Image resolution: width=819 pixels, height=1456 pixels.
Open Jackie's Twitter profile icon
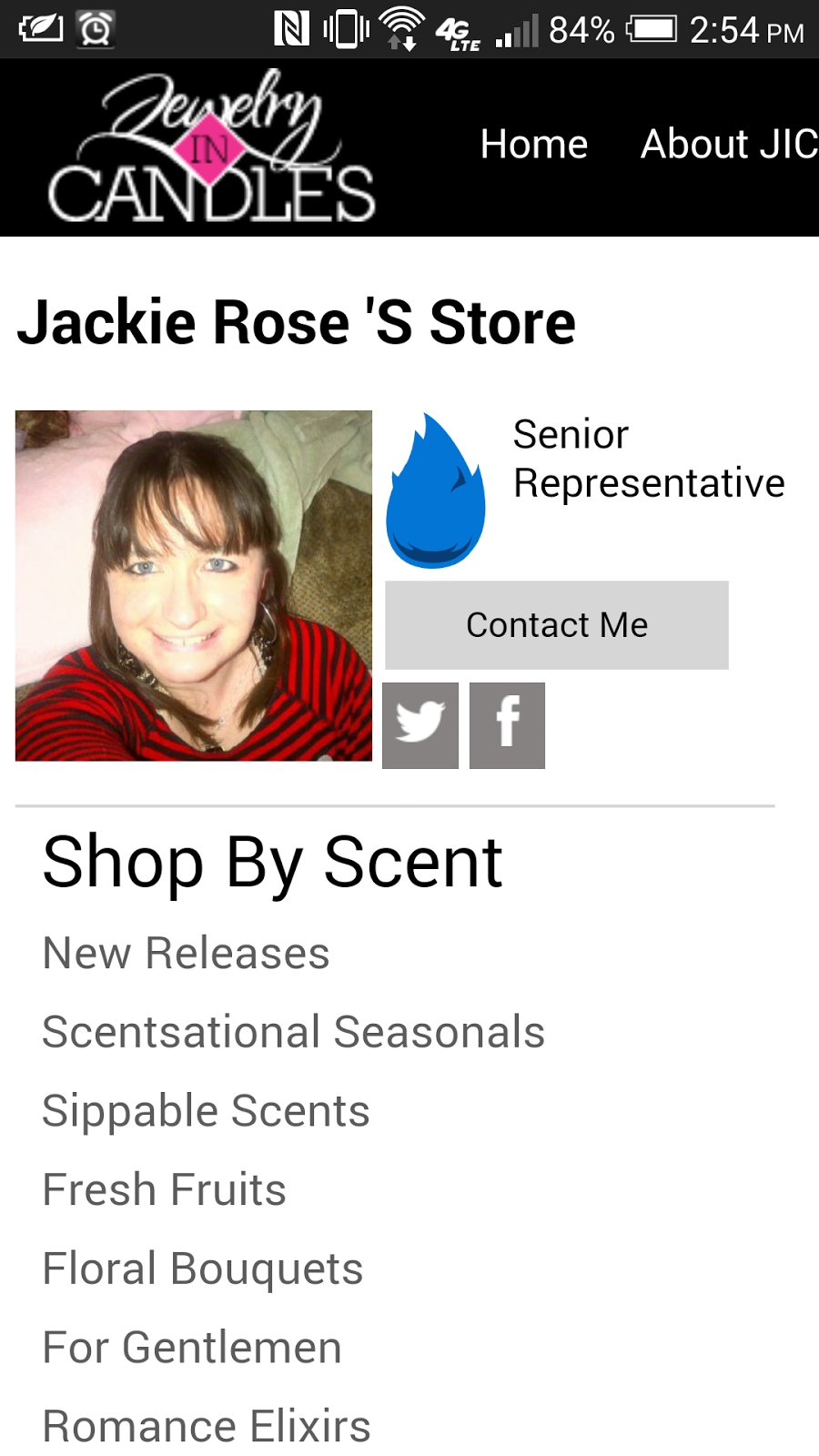(420, 725)
